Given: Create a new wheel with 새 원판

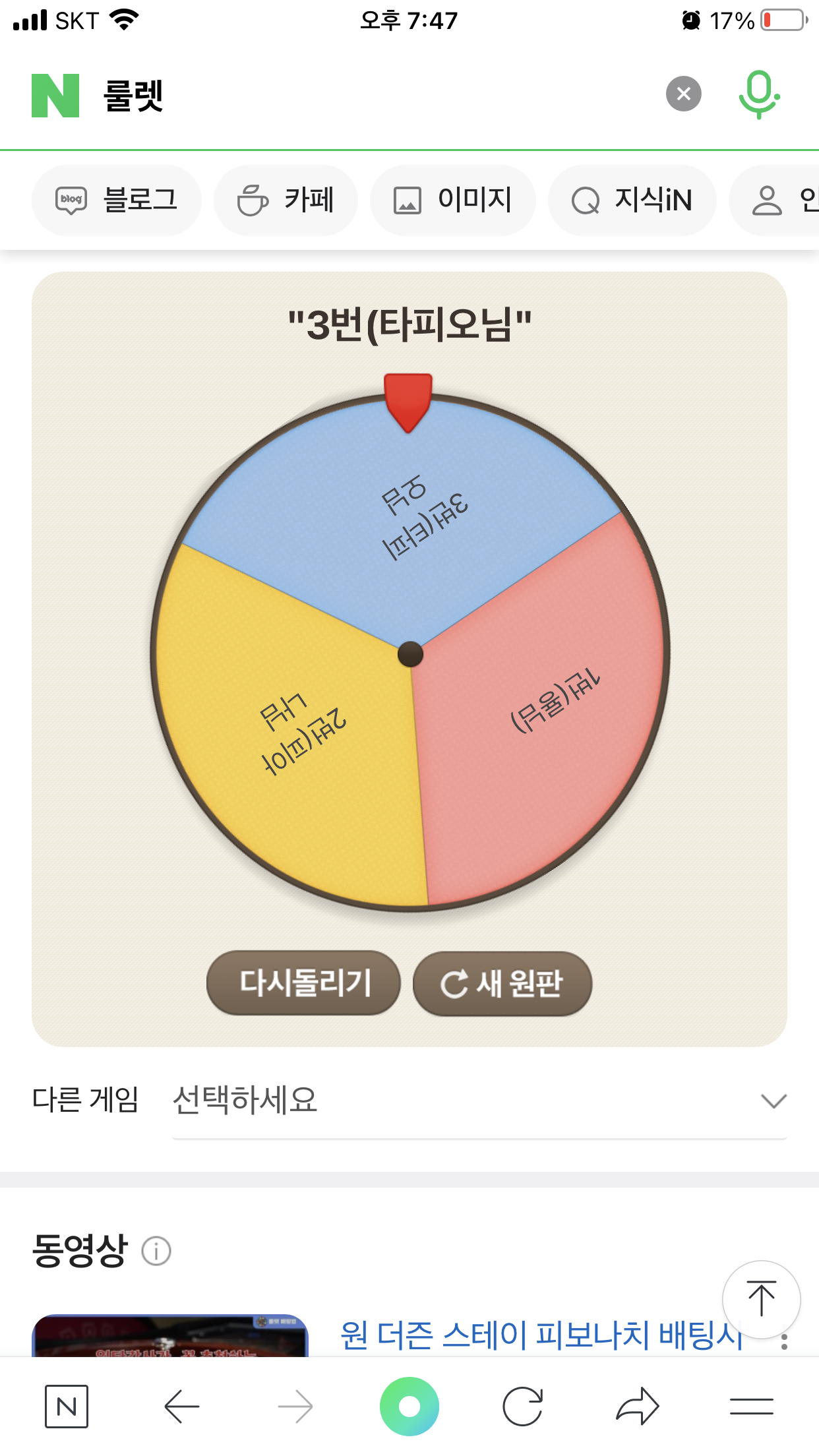Looking at the screenshot, I should pos(502,984).
